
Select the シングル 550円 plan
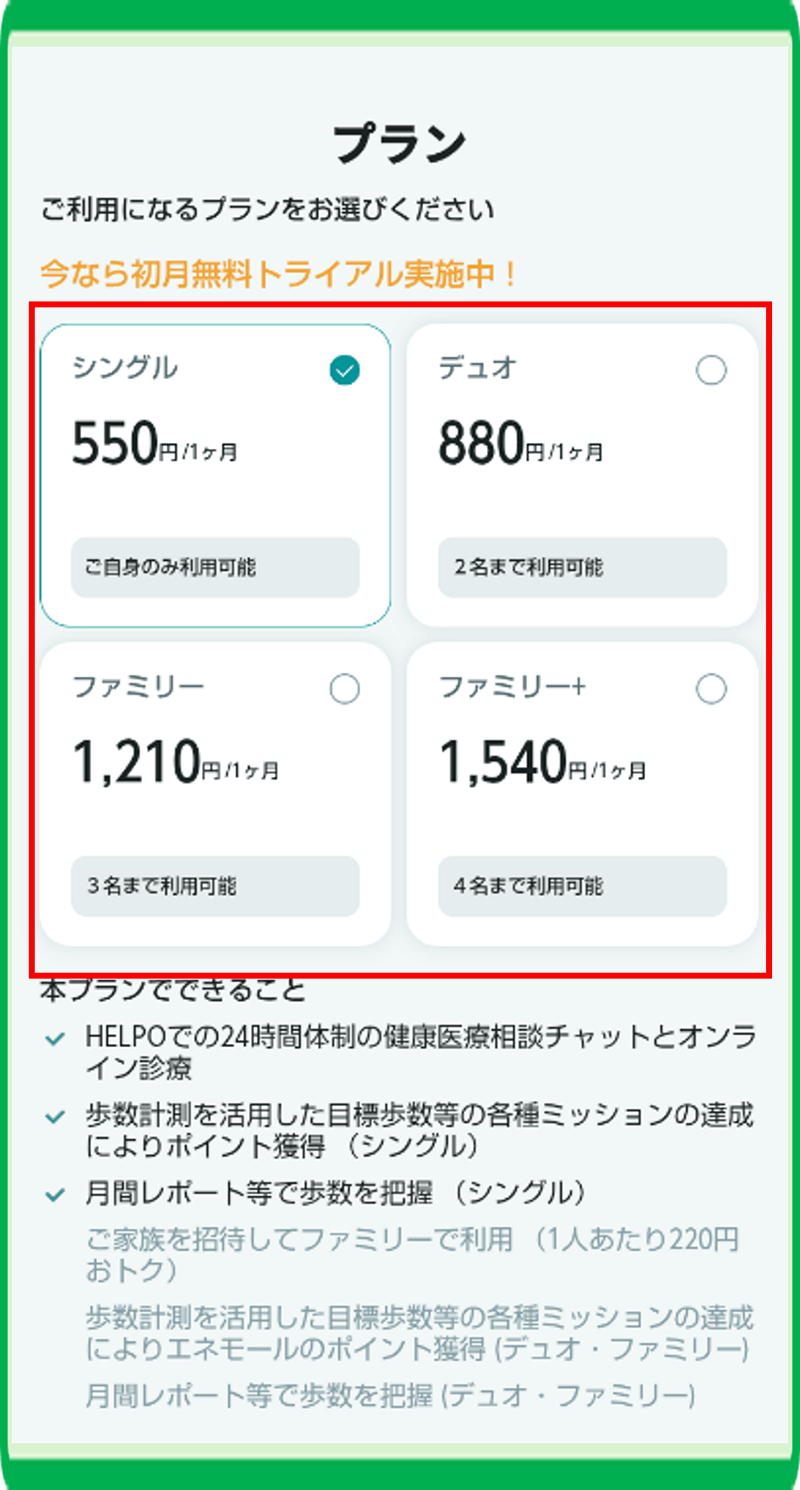coord(215,475)
